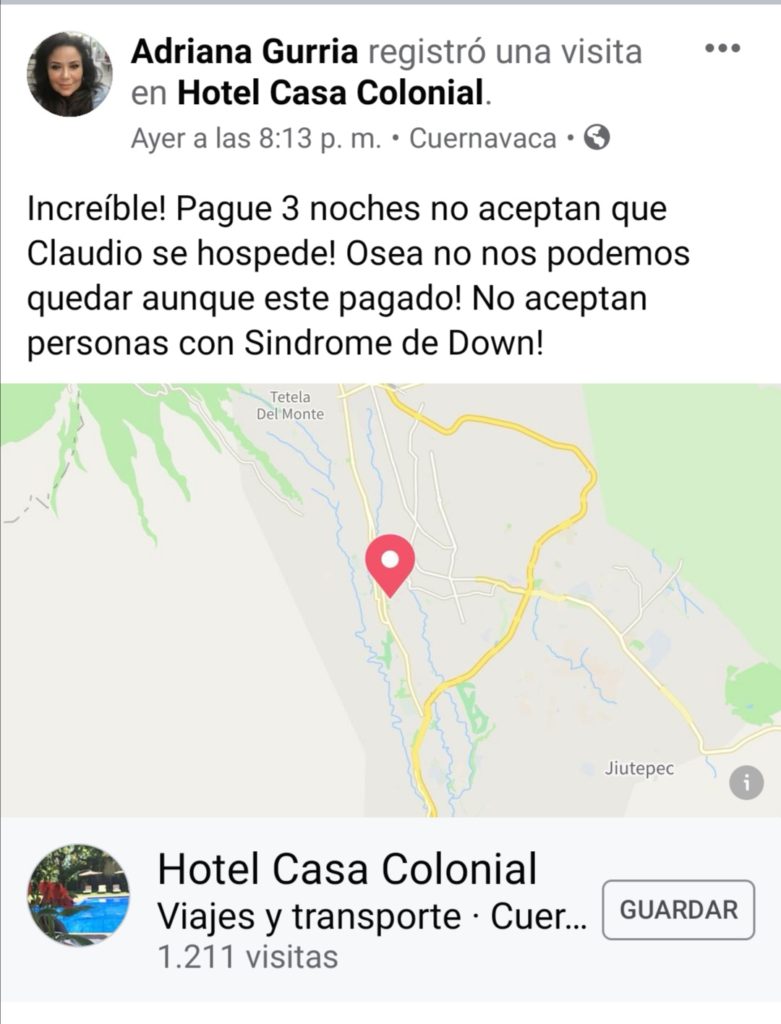Open the check-in location map
This screenshot has height=1024, width=781.
[x=390, y=600]
